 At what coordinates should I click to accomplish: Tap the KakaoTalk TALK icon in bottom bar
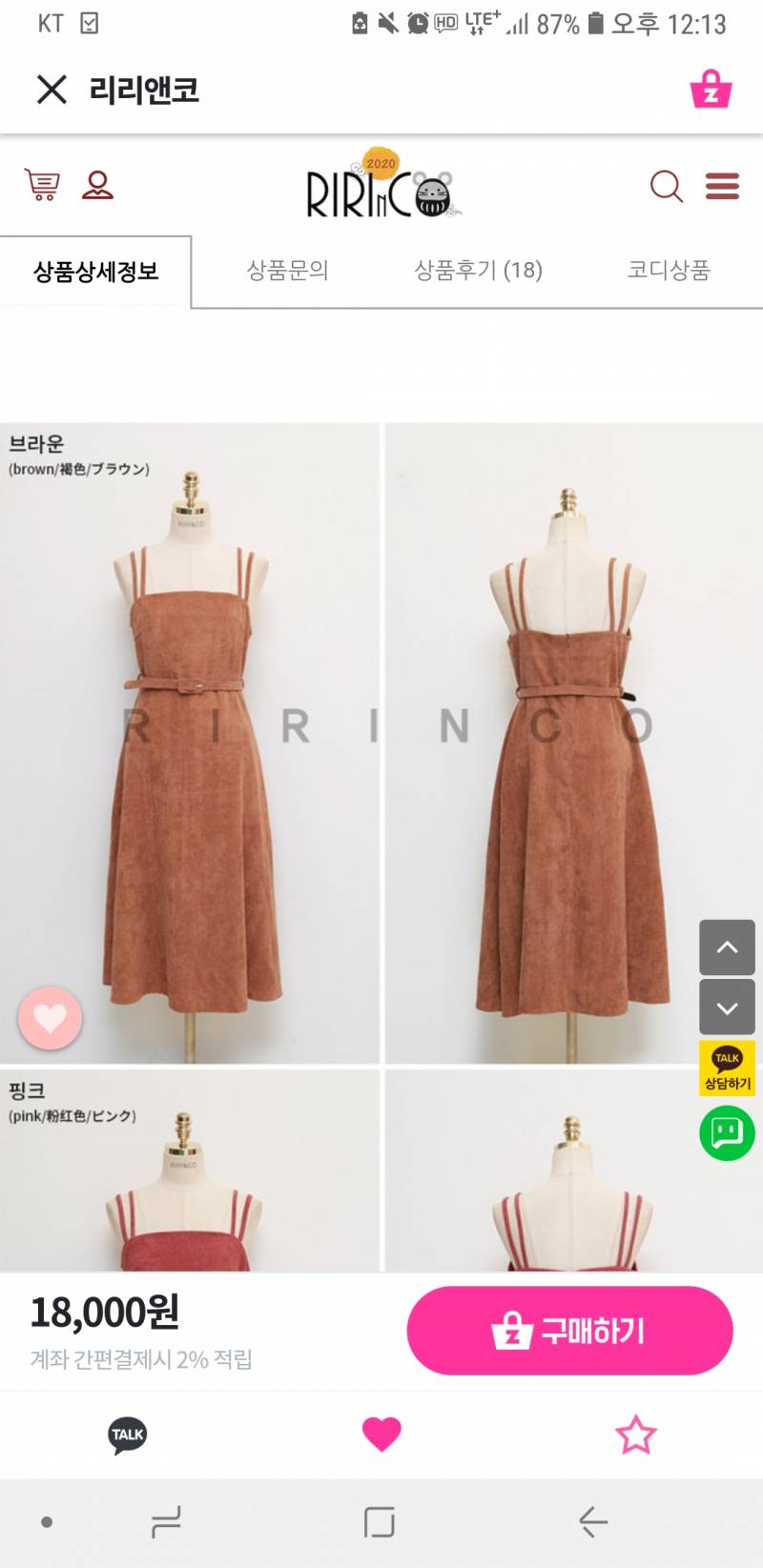click(x=127, y=1436)
